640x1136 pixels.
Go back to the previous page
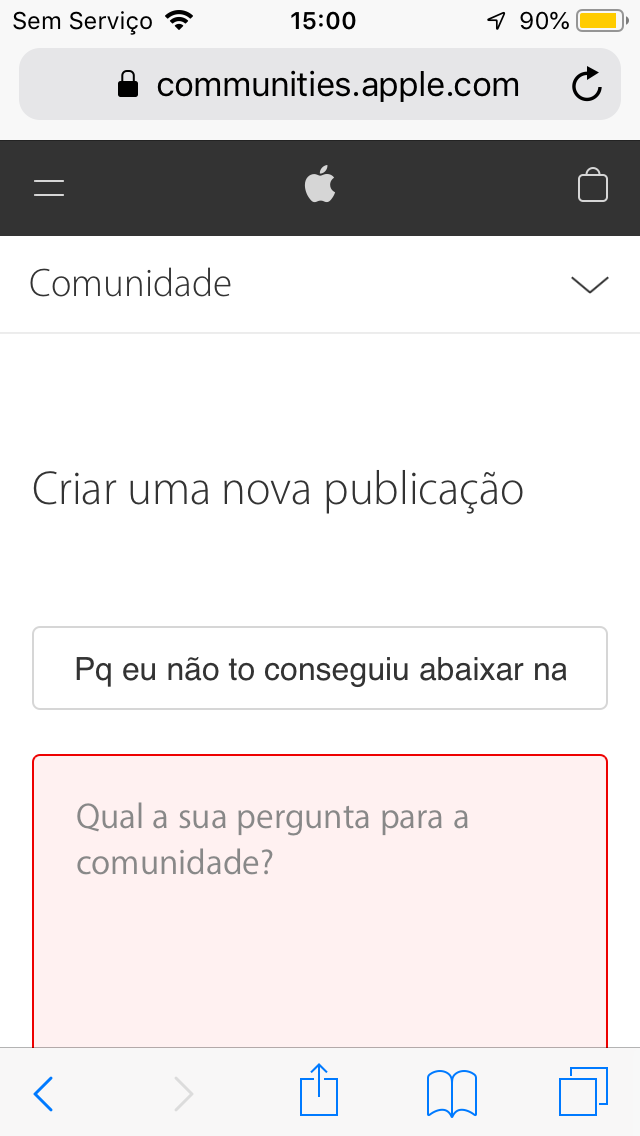coord(43,1094)
